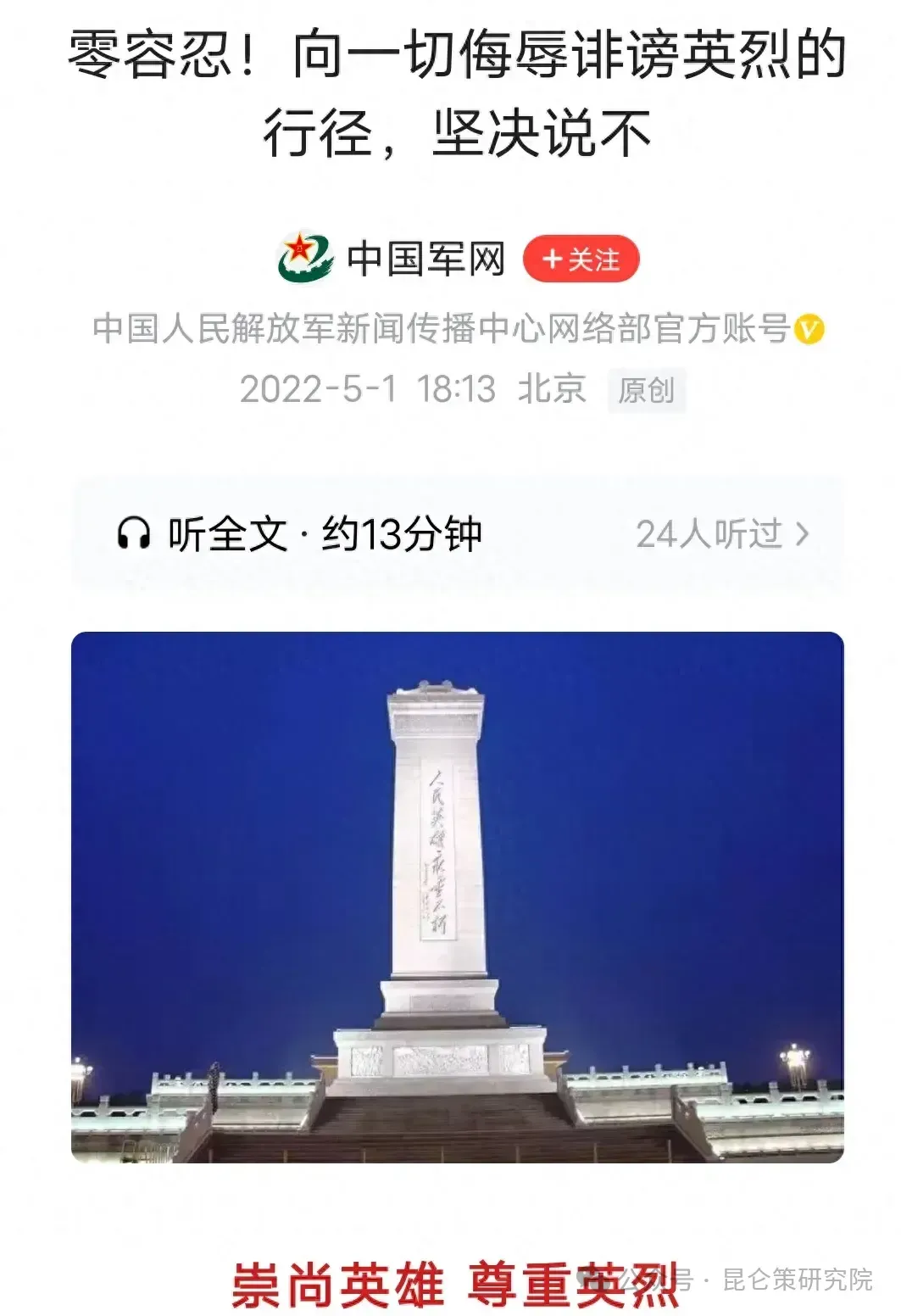This screenshot has height=1316, width=901.
Task: Play the 听全文 audio version
Action: point(299,534)
